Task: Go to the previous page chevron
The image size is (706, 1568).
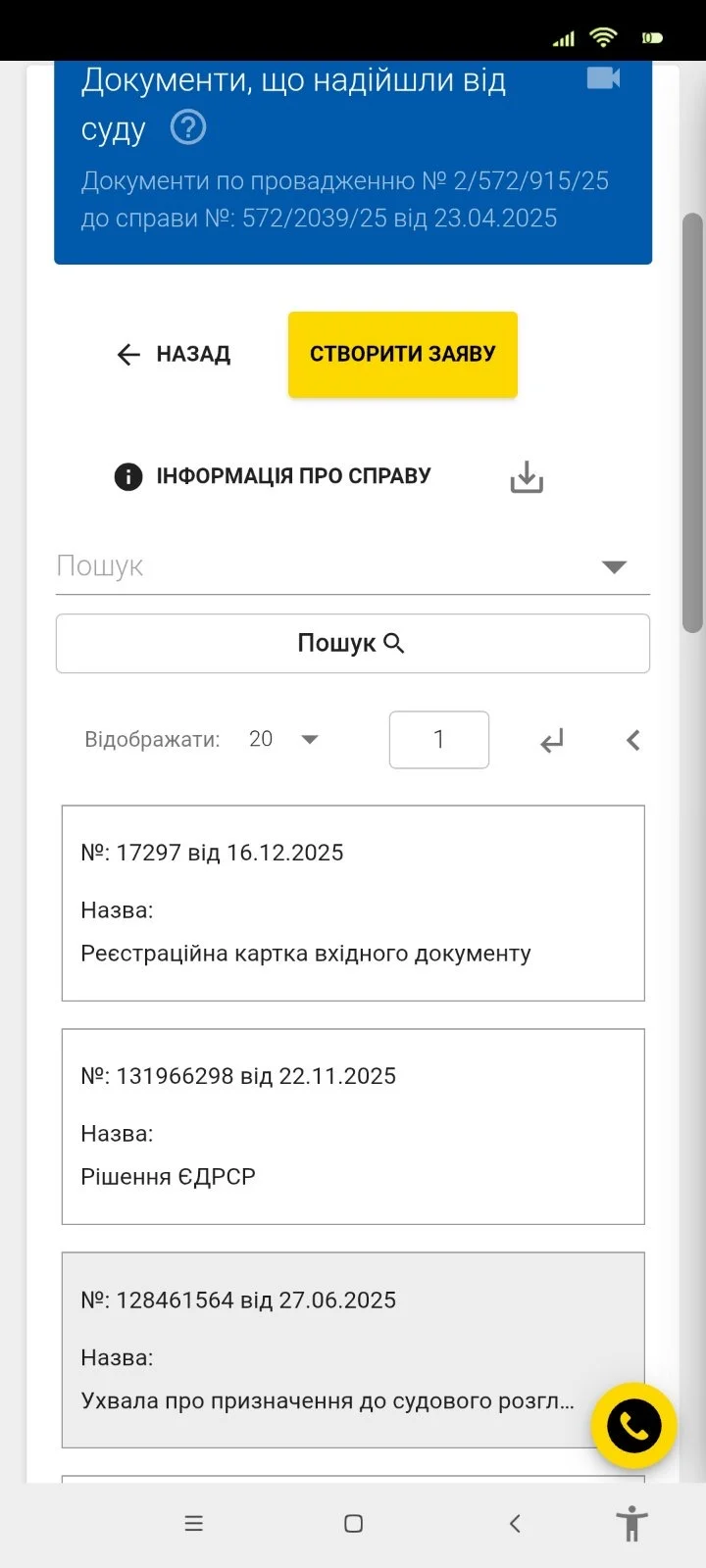Action: [x=633, y=741]
